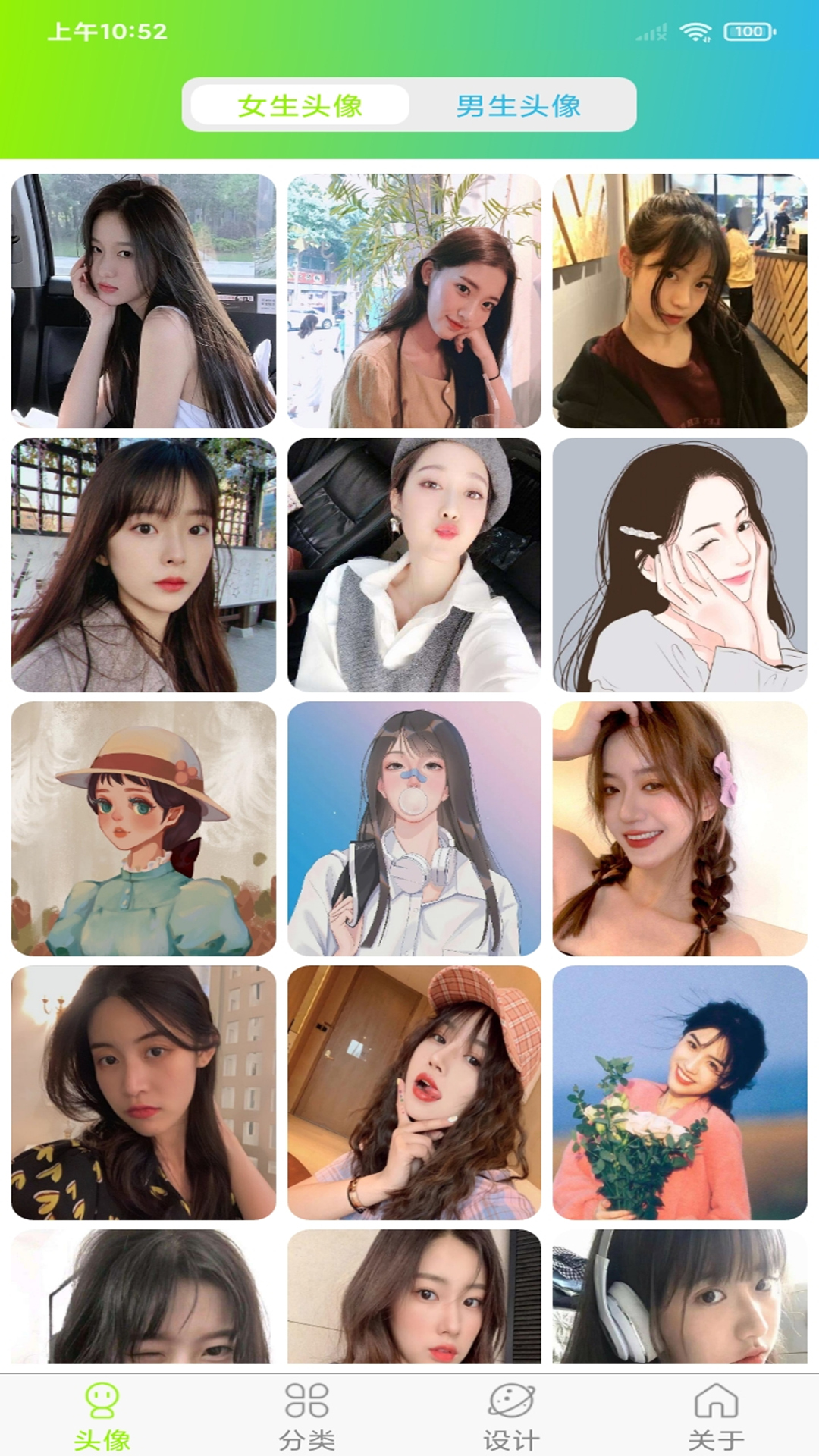This screenshot has height=1456, width=819.
Task: View the girl holding flower bouquet avatar
Action: [x=679, y=1093]
